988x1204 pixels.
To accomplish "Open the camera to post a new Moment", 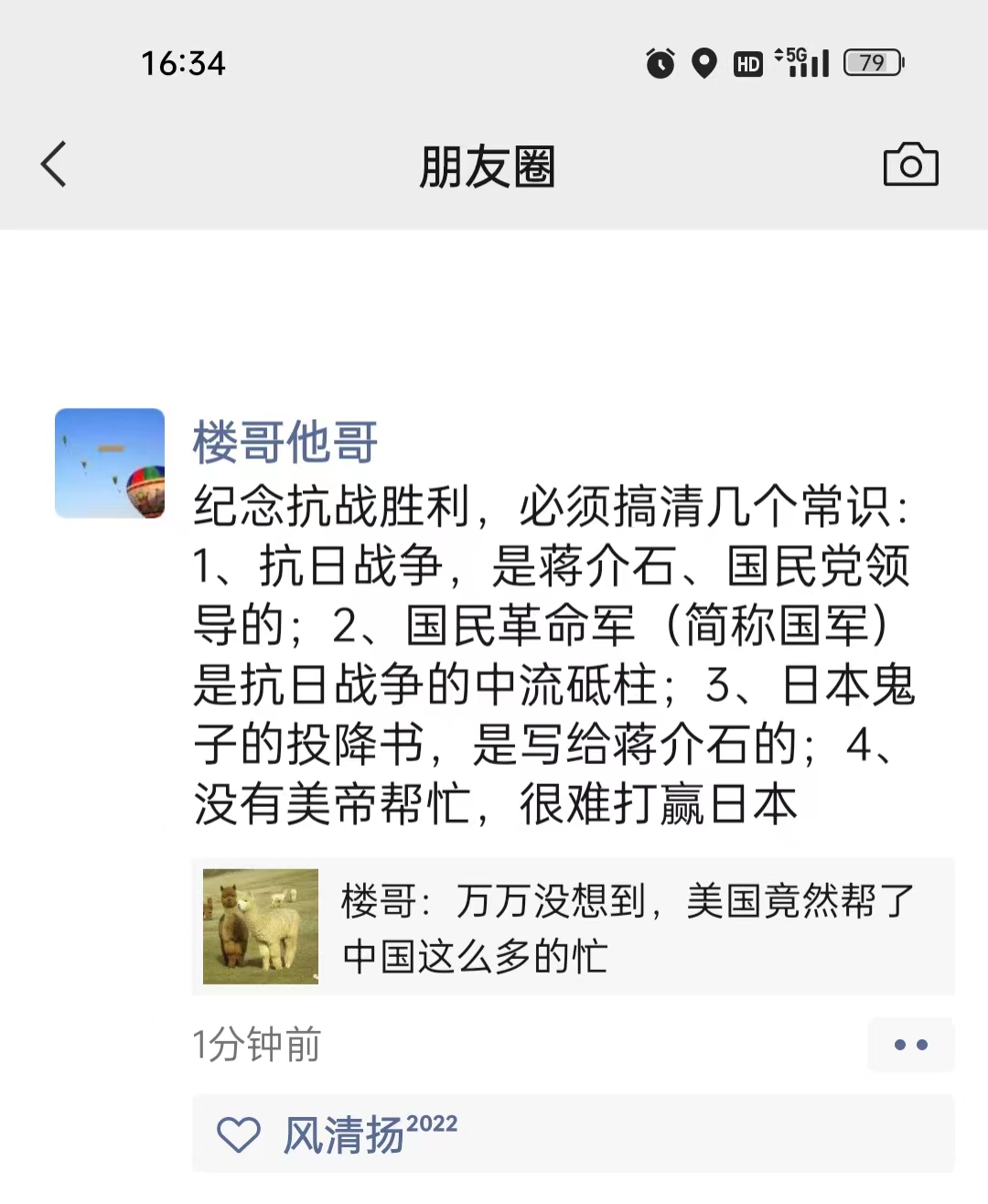I will click(x=911, y=165).
